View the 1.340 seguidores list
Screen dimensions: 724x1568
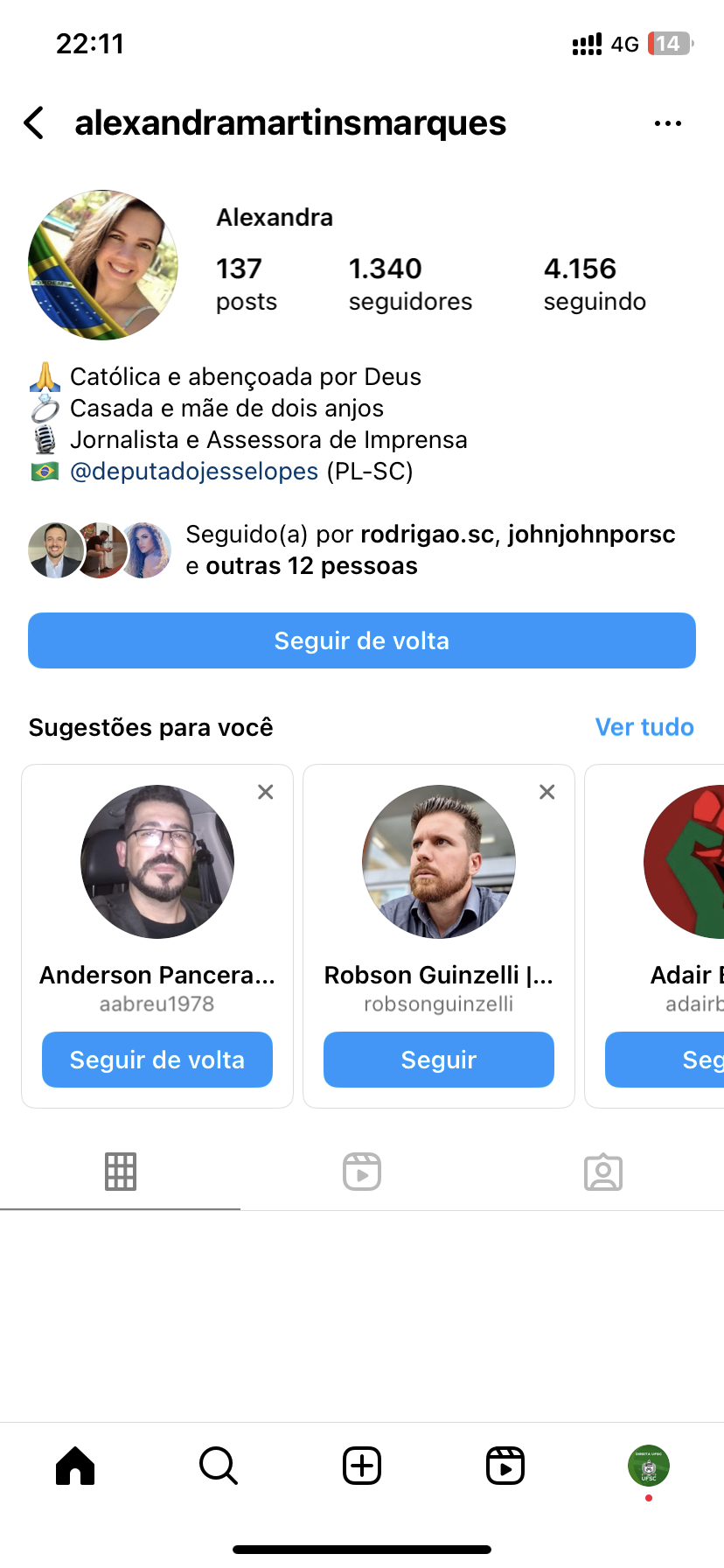pos(409,284)
